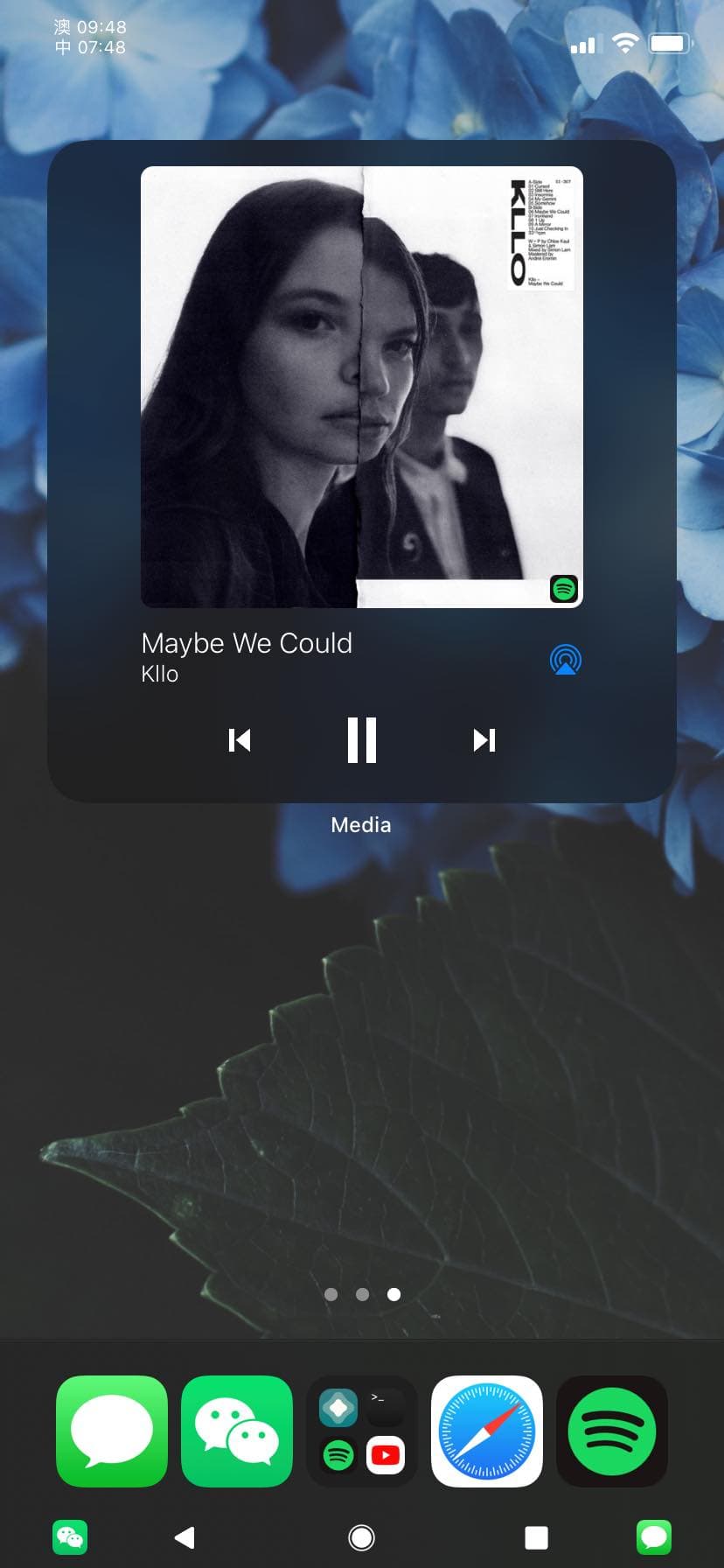Open the app folder in the dock
This screenshot has width=724, height=1568.
point(362,1431)
